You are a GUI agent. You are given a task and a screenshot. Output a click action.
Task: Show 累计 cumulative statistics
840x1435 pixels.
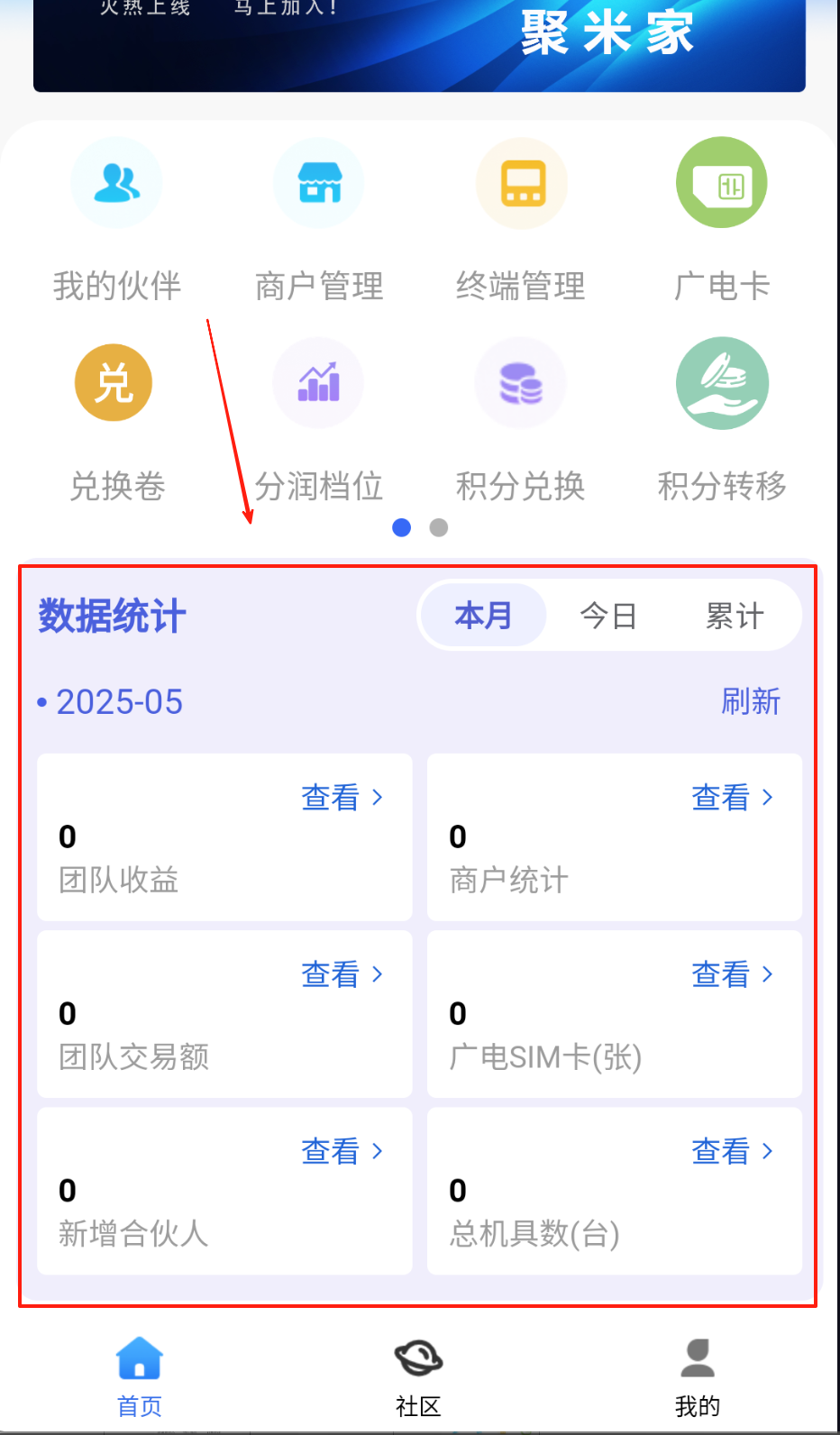click(x=735, y=617)
